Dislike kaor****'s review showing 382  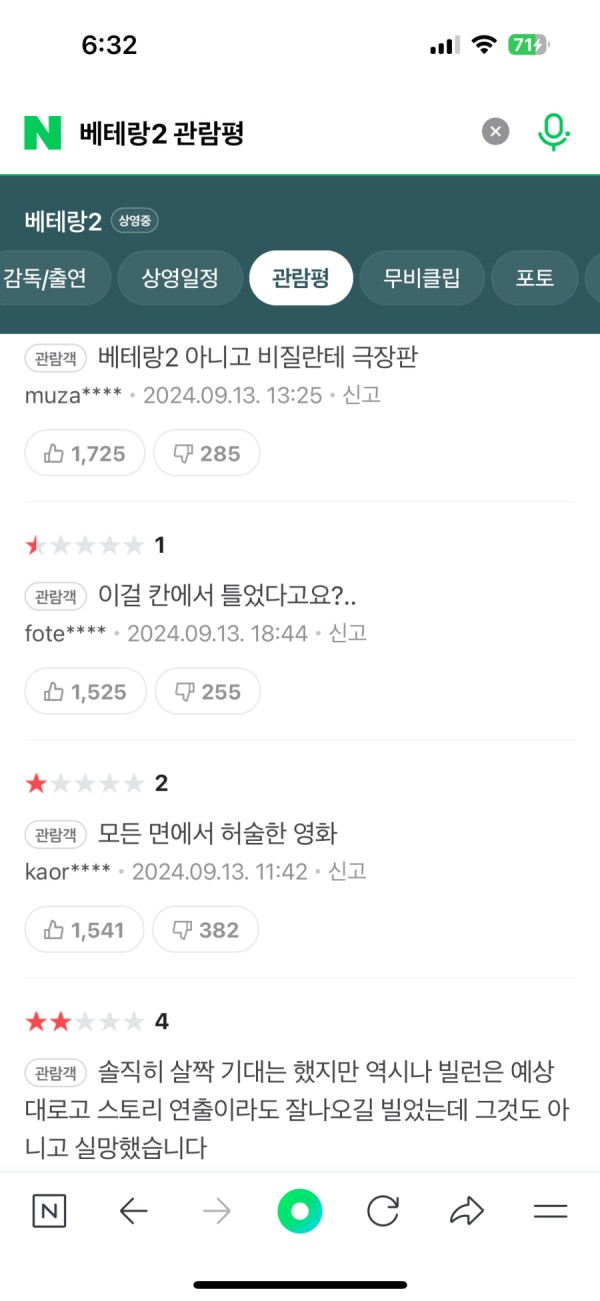(206, 930)
